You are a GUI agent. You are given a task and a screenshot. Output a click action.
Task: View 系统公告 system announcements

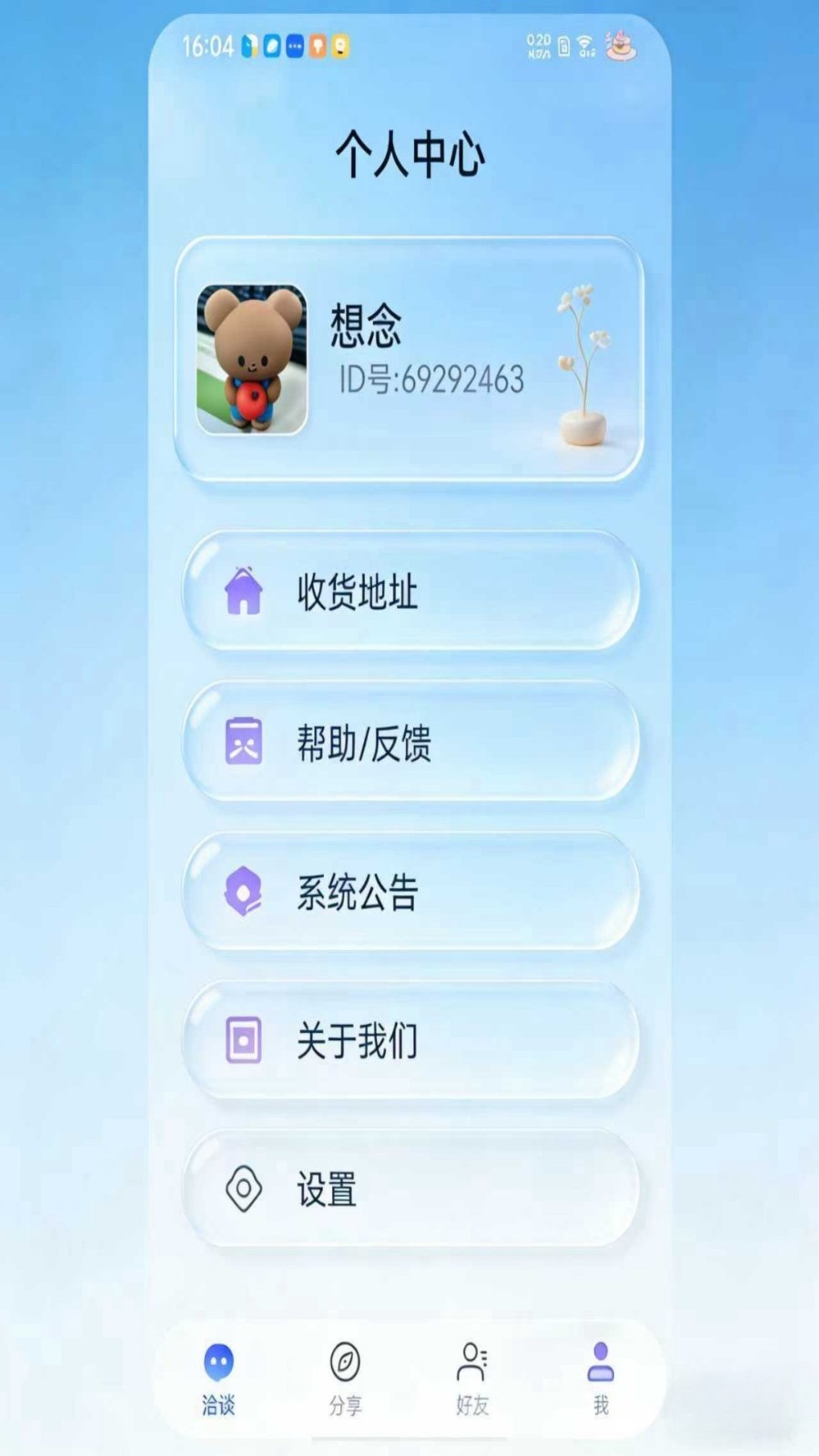(x=409, y=892)
